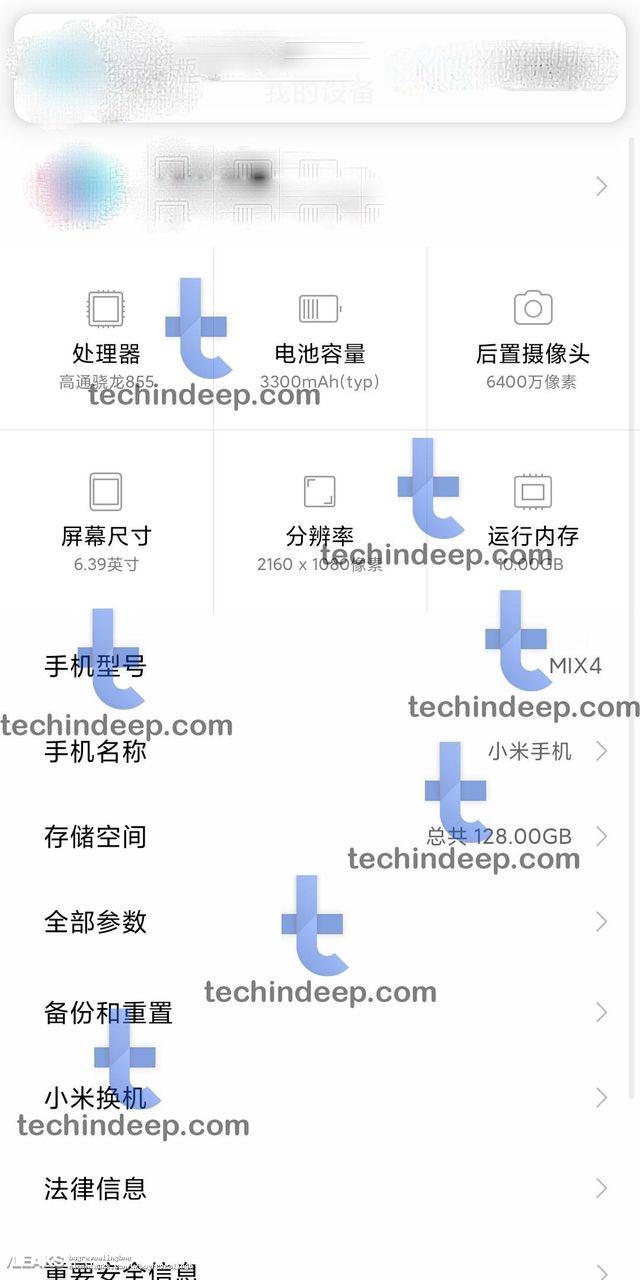Open 存储空间 storage details
640x1280 pixels.
[x=320, y=837]
